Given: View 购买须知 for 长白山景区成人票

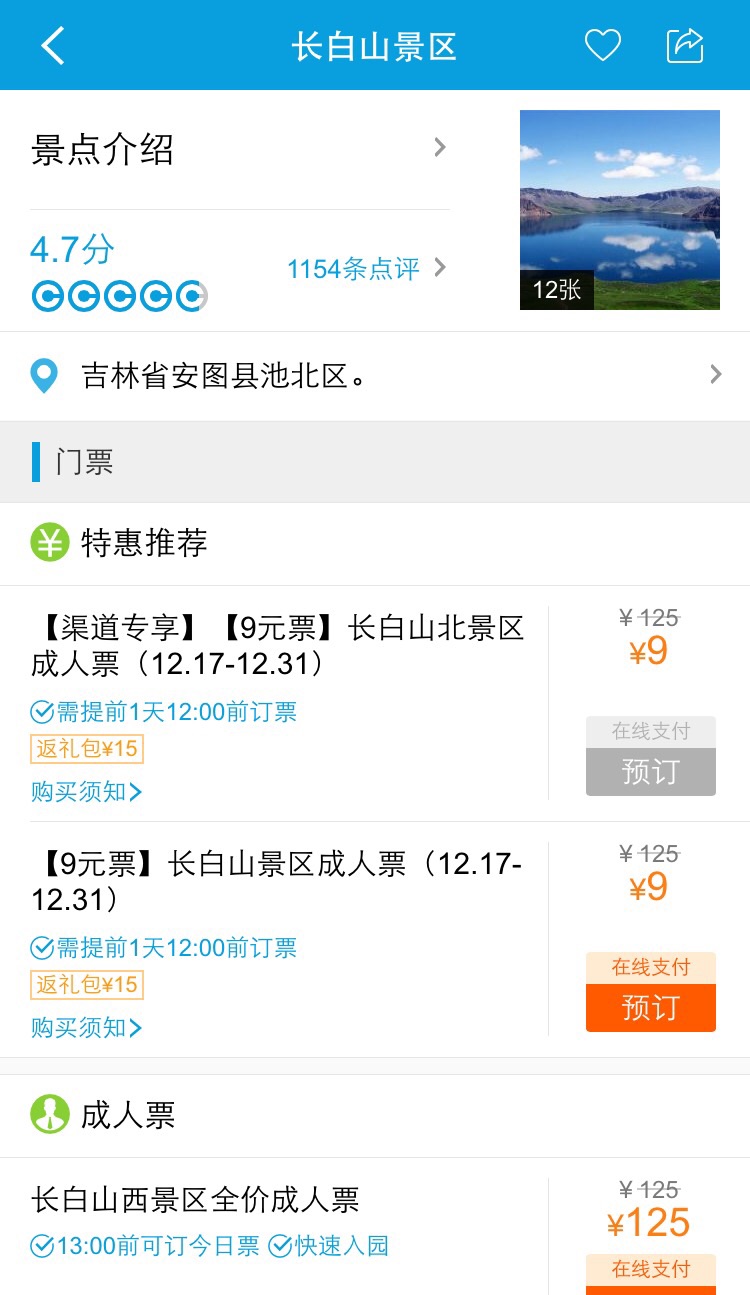Looking at the screenshot, I should click(87, 1028).
